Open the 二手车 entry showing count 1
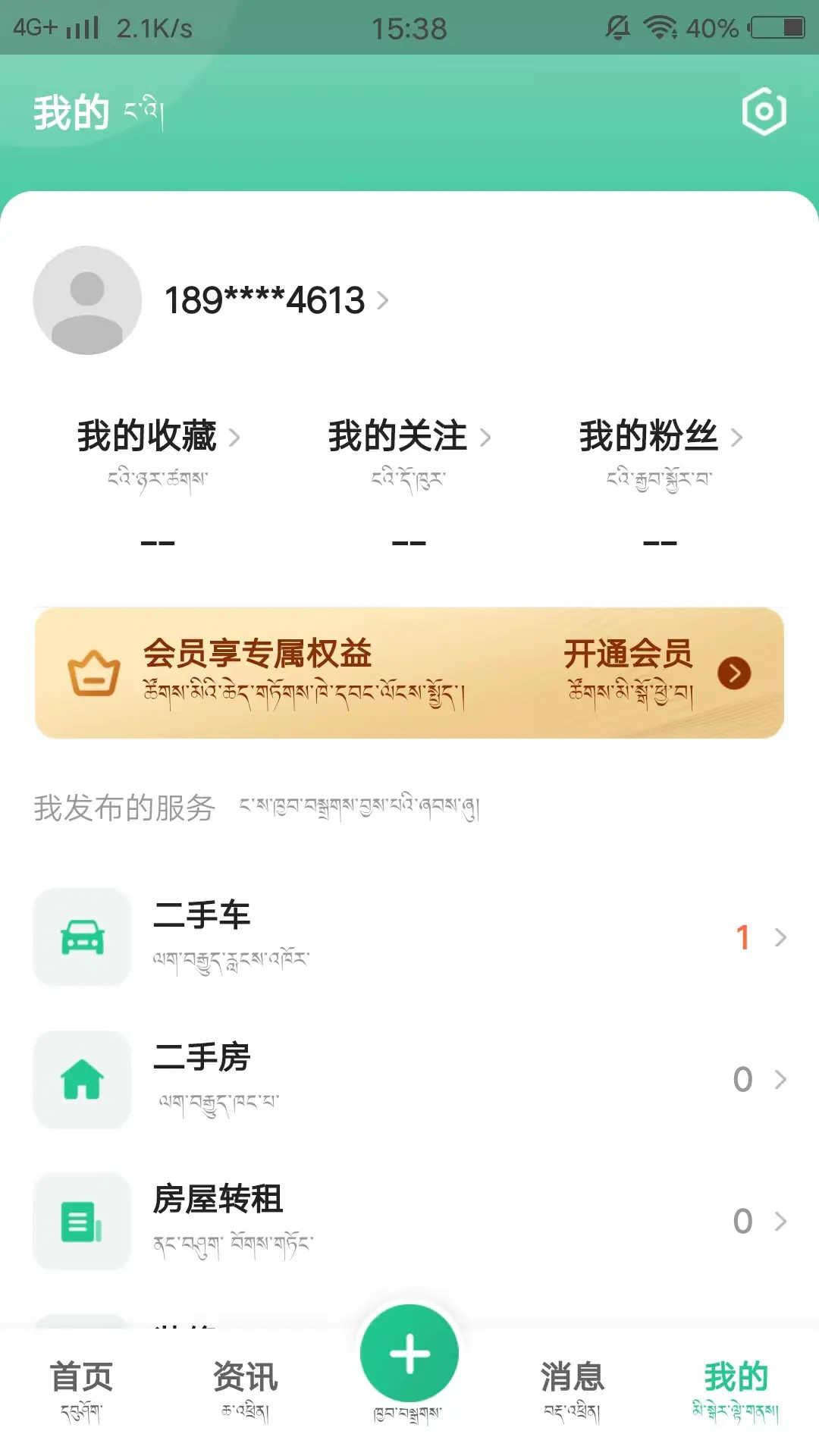Image resolution: width=819 pixels, height=1456 pixels. click(743, 938)
